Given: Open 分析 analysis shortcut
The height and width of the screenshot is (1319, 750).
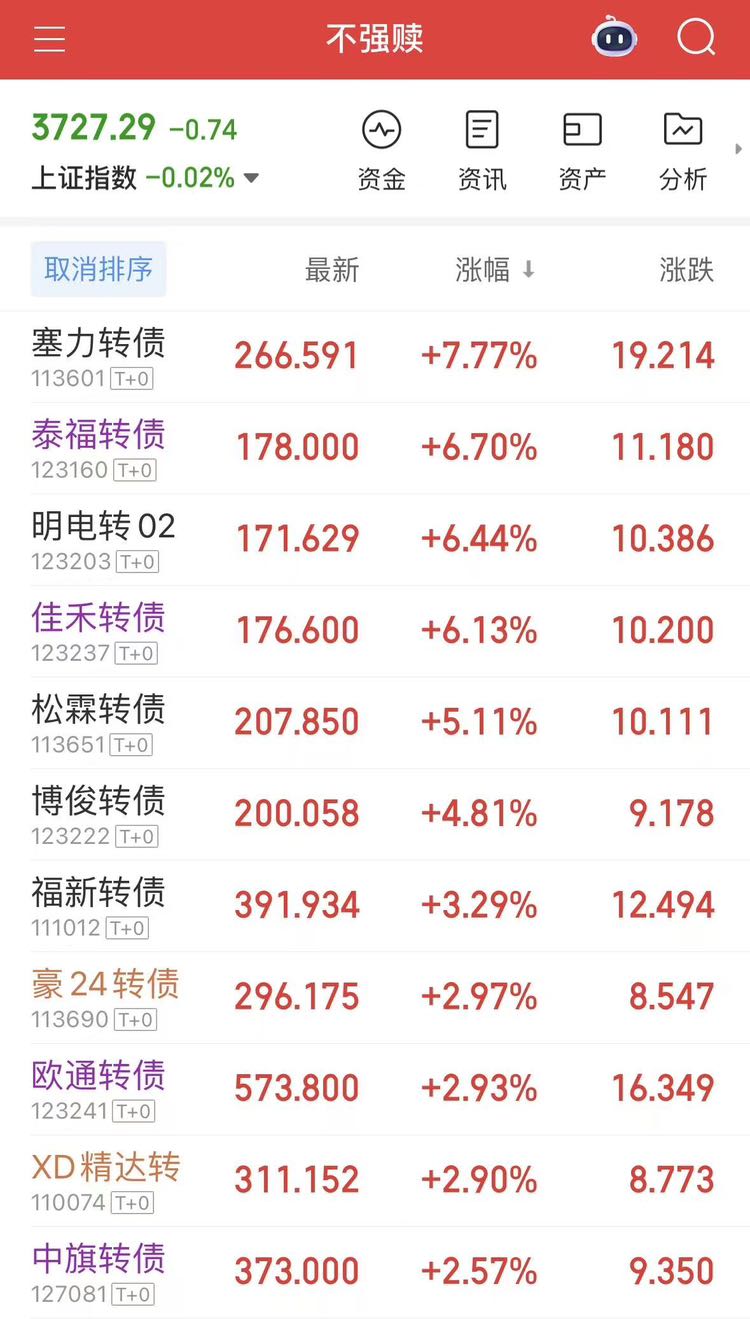Looking at the screenshot, I should coord(683,151).
